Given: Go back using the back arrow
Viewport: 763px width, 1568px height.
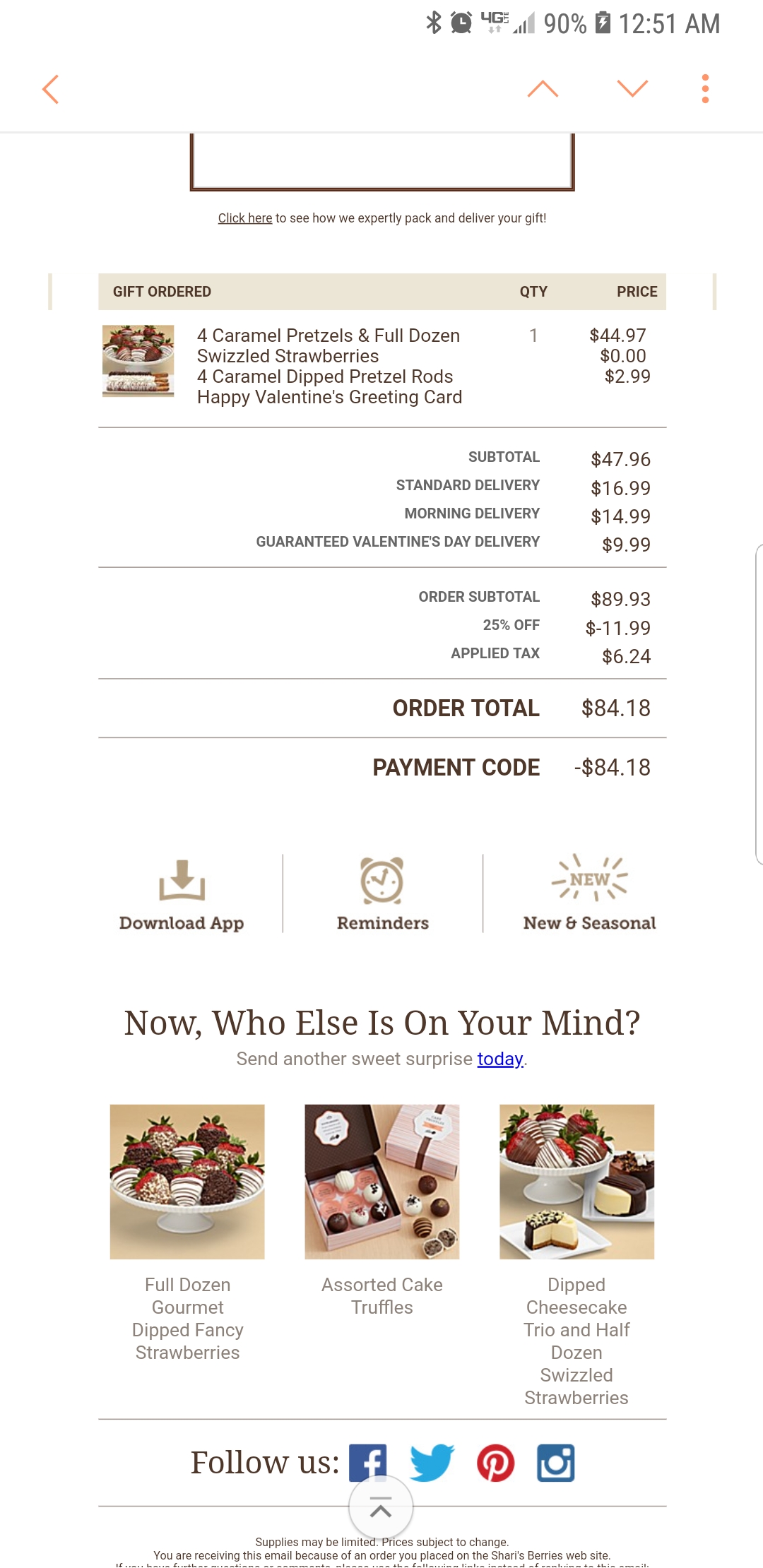Looking at the screenshot, I should 49,89.
